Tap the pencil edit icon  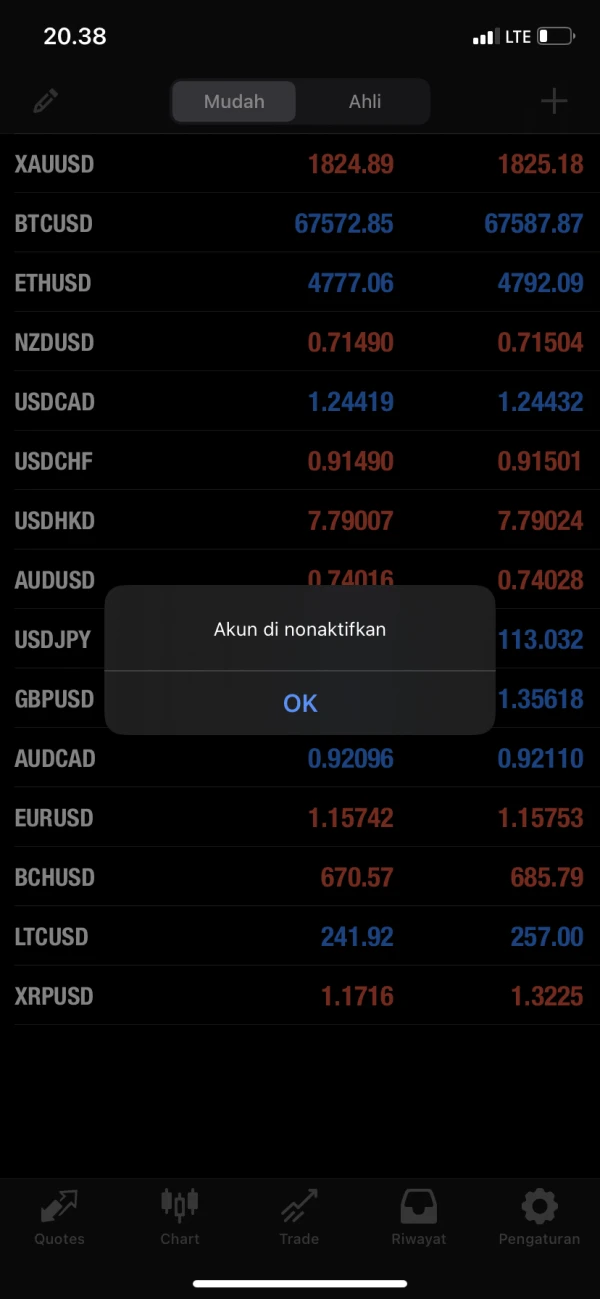point(45,101)
